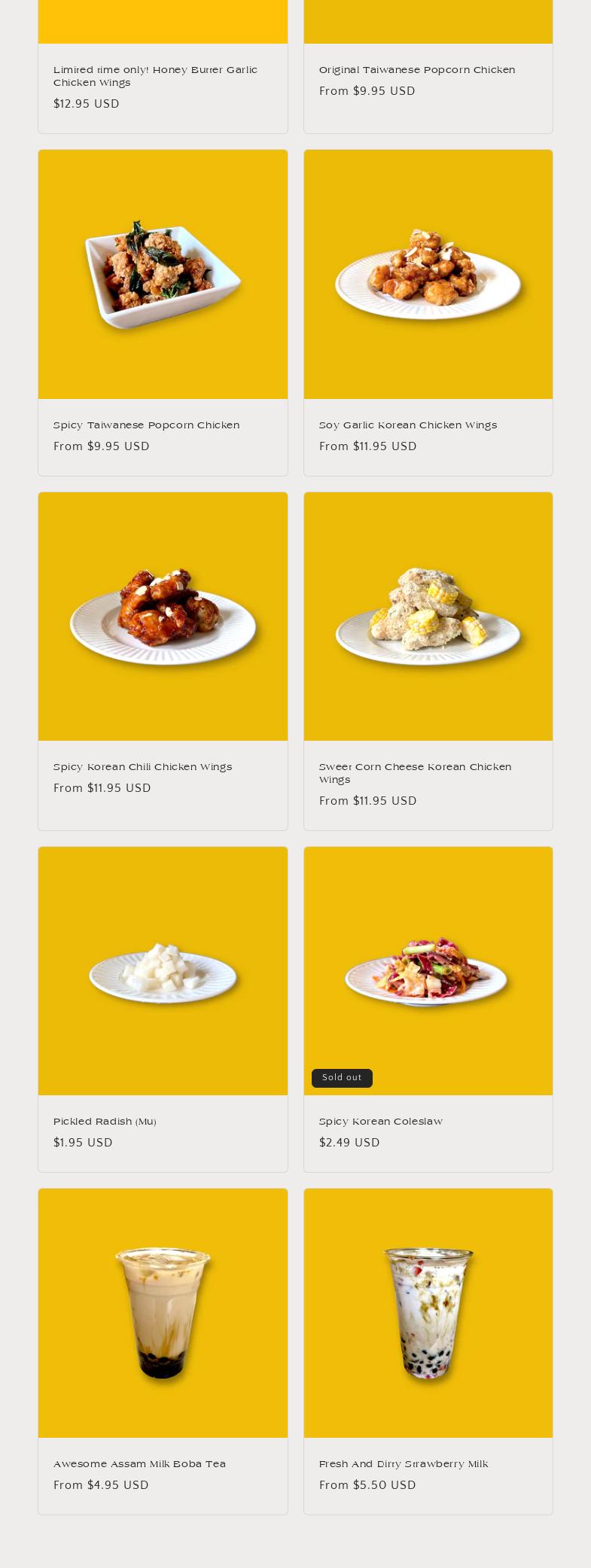Select Sweet Corn Cheese Korean Chicken Wings
The height and width of the screenshot is (1568, 591).
415,773
